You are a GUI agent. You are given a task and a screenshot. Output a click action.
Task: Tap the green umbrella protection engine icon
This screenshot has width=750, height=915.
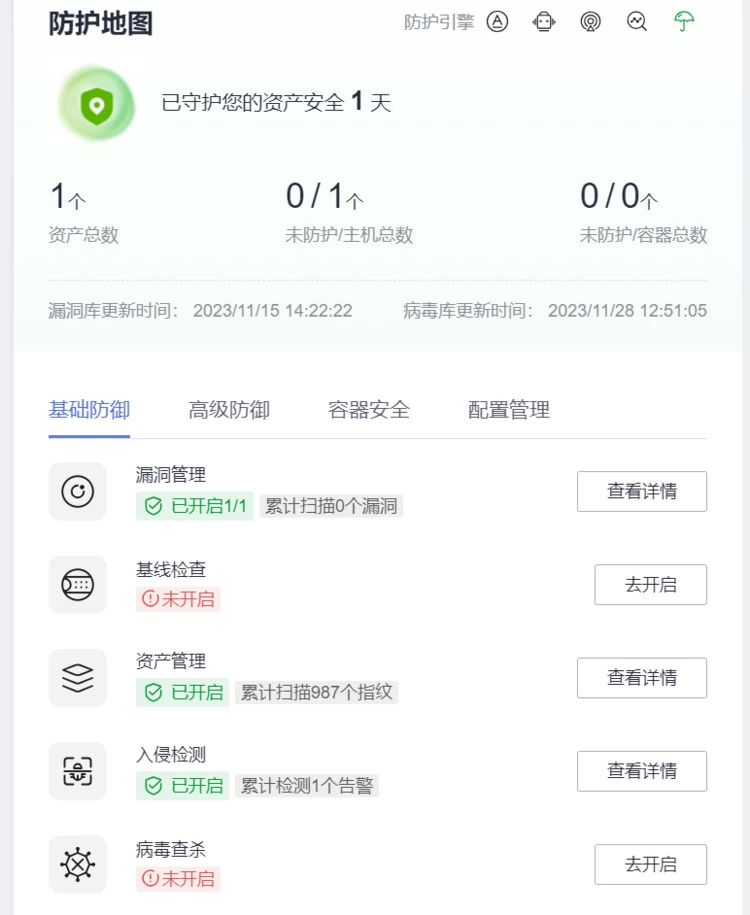[x=684, y=22]
